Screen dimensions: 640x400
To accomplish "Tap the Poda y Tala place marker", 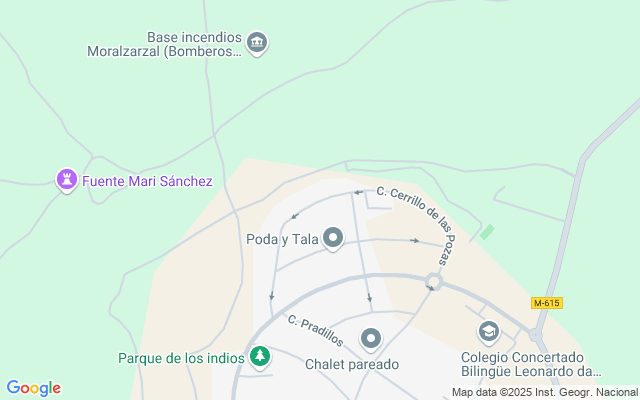I will coord(333,238).
